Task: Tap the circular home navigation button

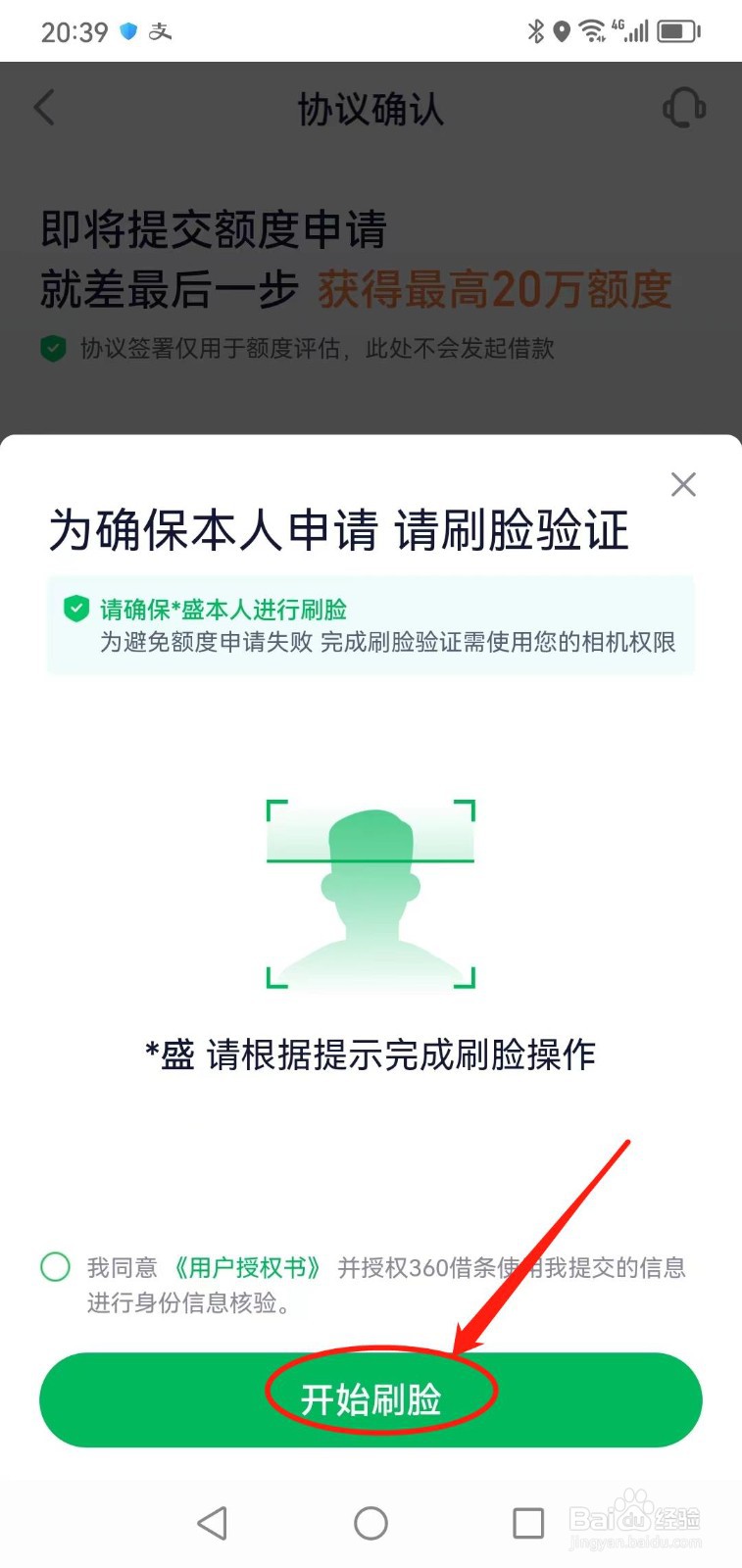Action: pyautogui.click(x=370, y=1522)
